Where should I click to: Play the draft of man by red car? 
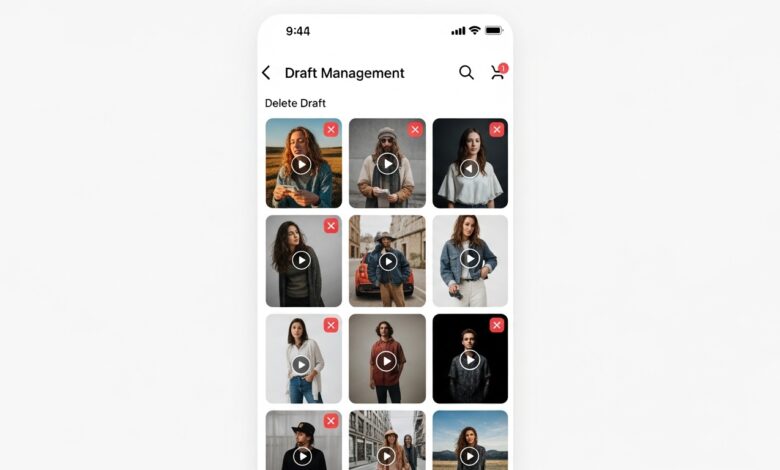387,261
